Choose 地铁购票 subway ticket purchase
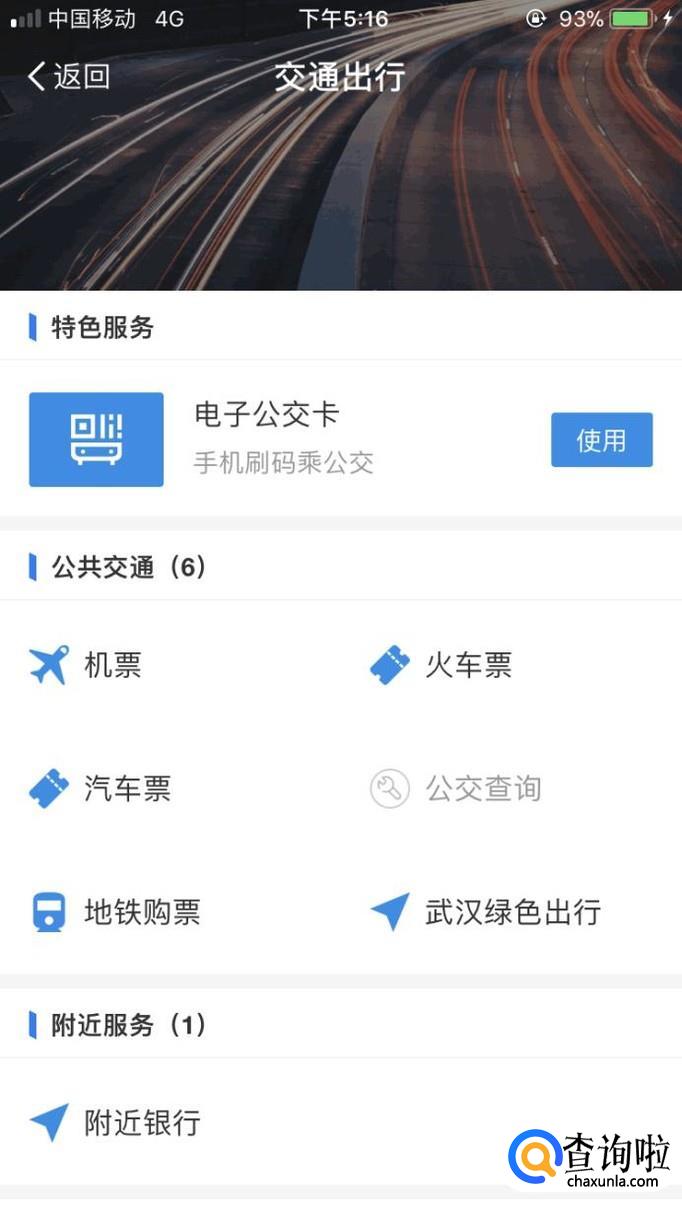Screen dimensions: 682x1212 click(x=116, y=912)
